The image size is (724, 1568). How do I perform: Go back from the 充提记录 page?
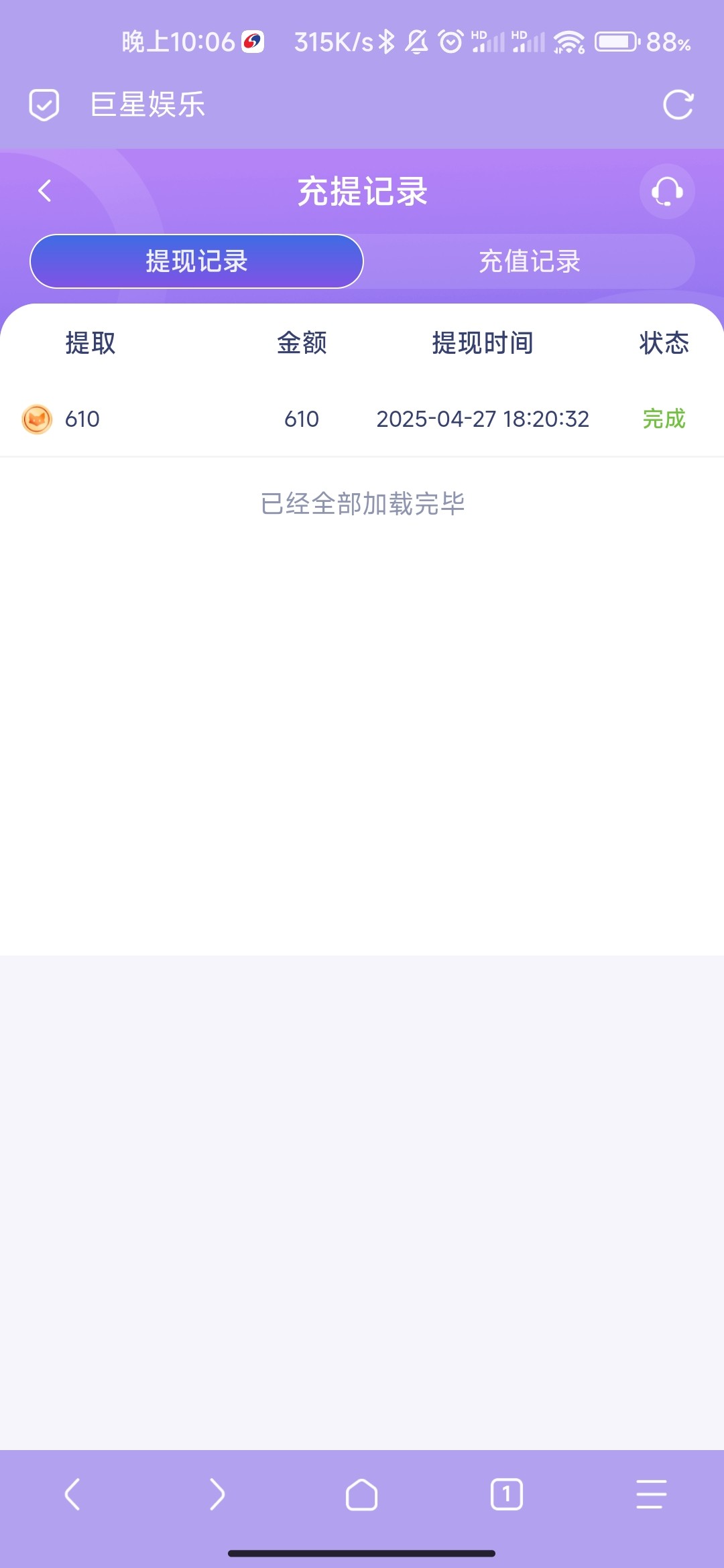(x=45, y=191)
